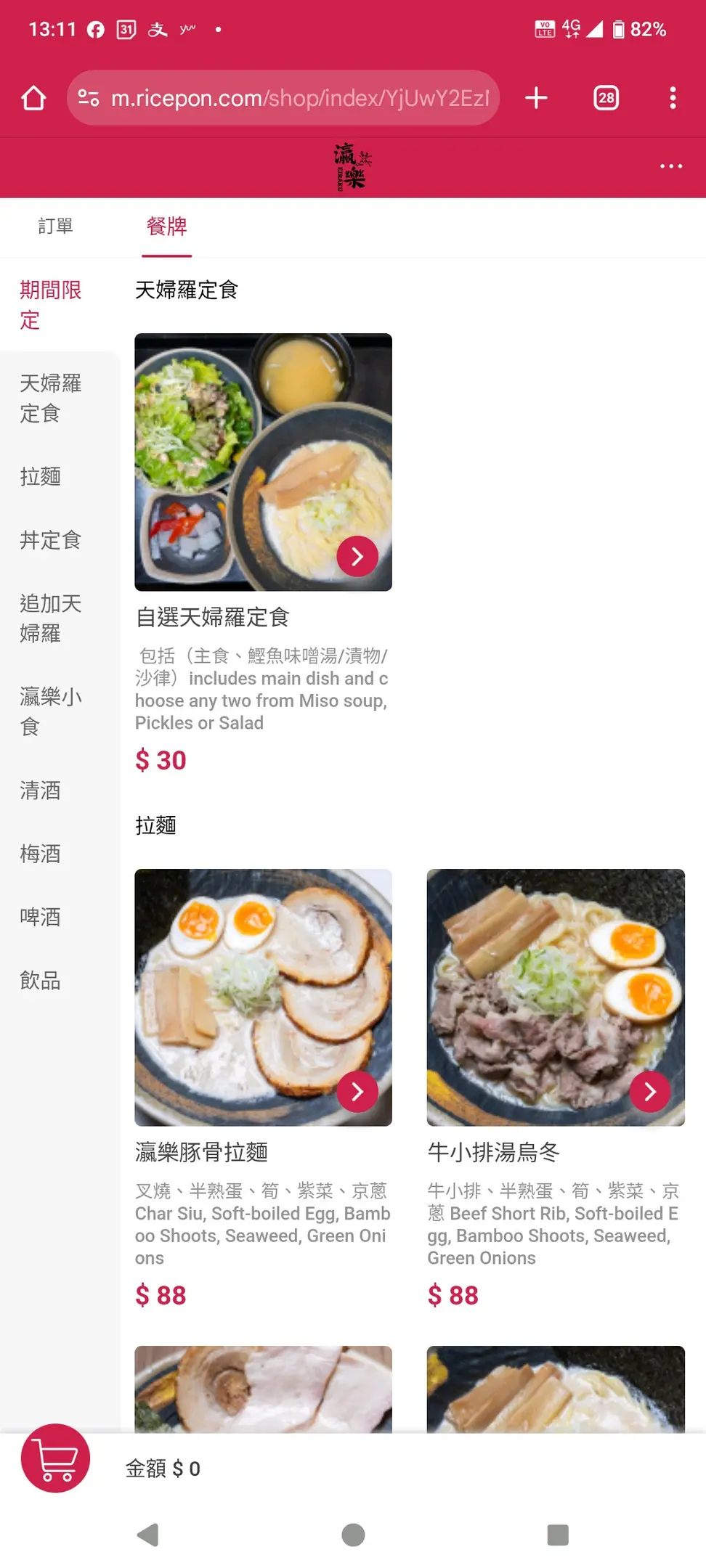The image size is (706, 1568).
Task: Open the shopping cart
Action: click(55, 1458)
